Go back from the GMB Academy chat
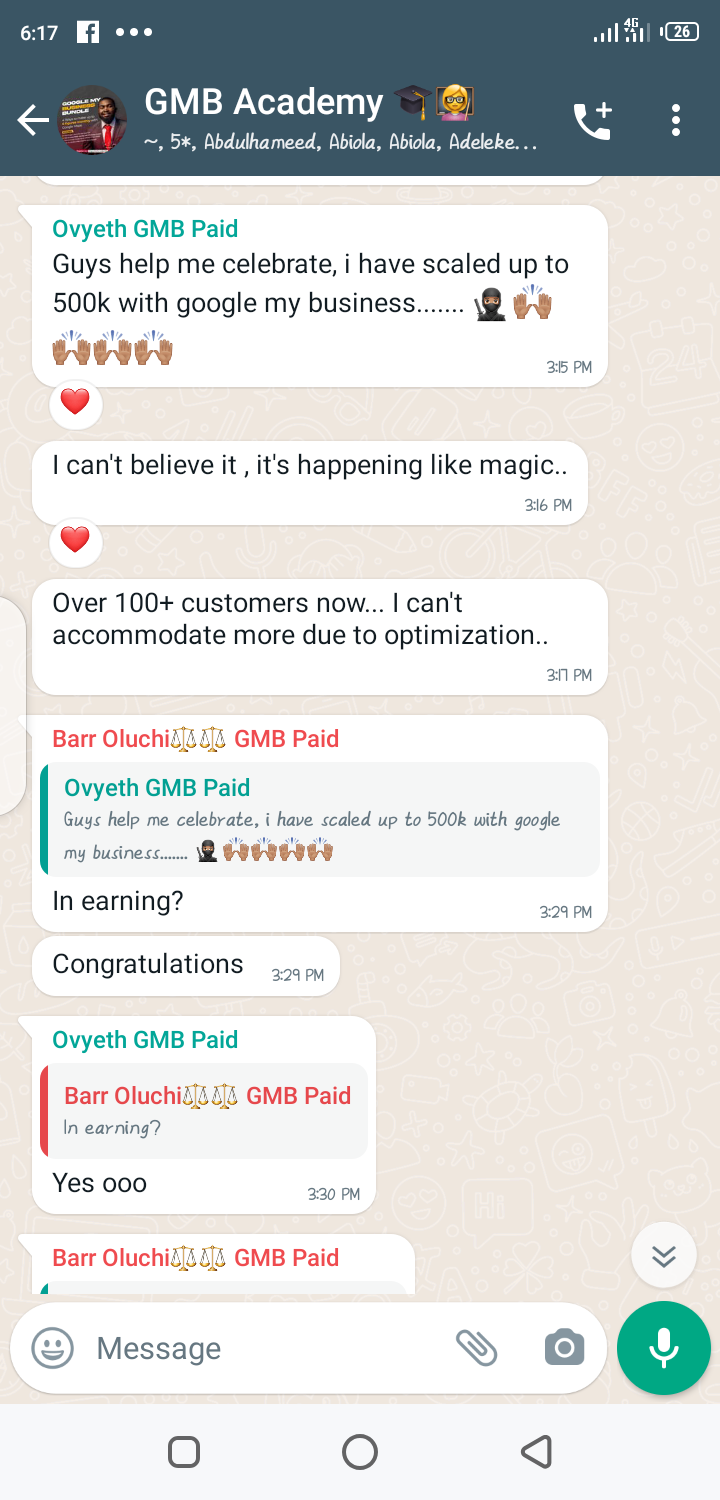This screenshot has width=720, height=1500. (33, 121)
